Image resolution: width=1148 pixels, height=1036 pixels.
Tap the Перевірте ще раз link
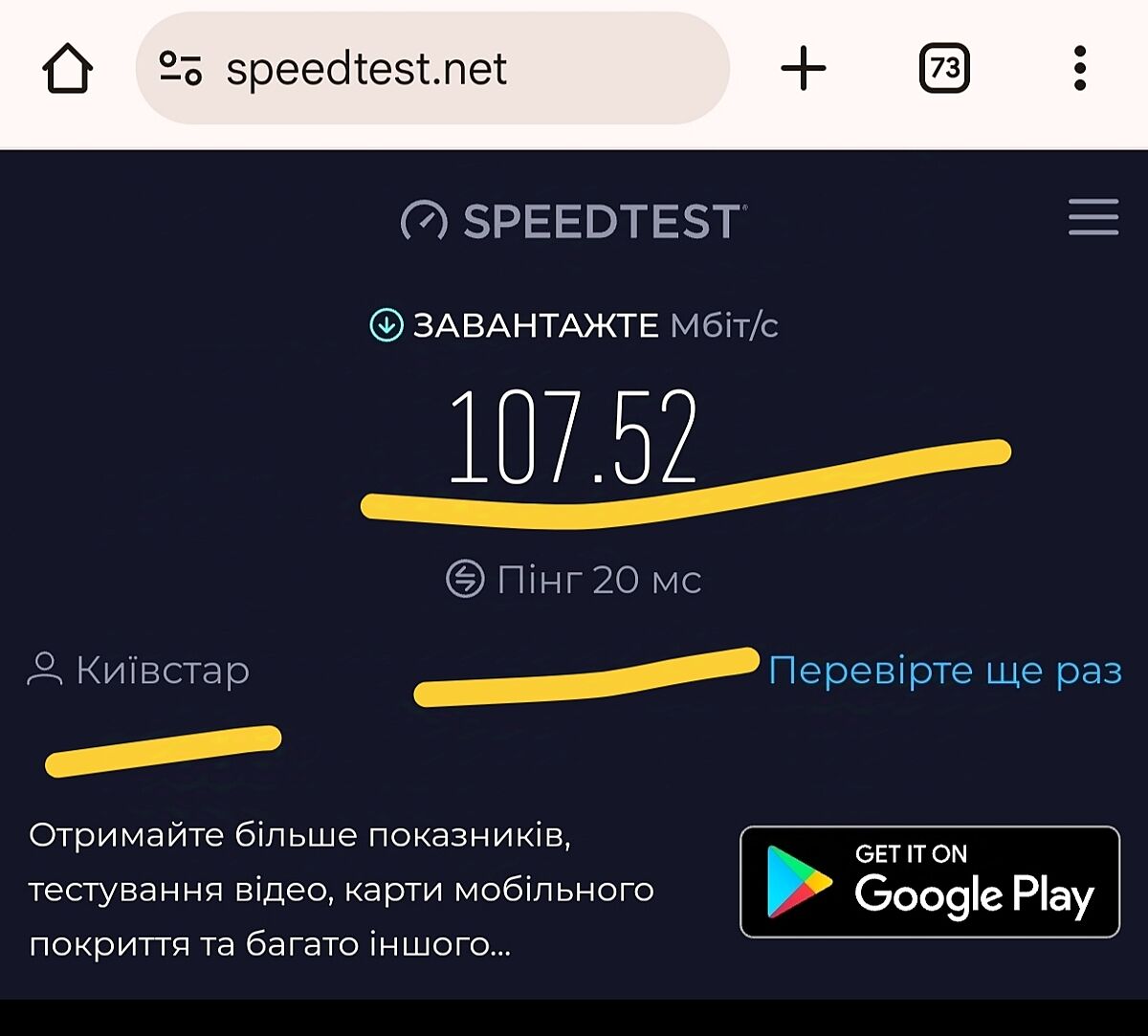[944, 671]
